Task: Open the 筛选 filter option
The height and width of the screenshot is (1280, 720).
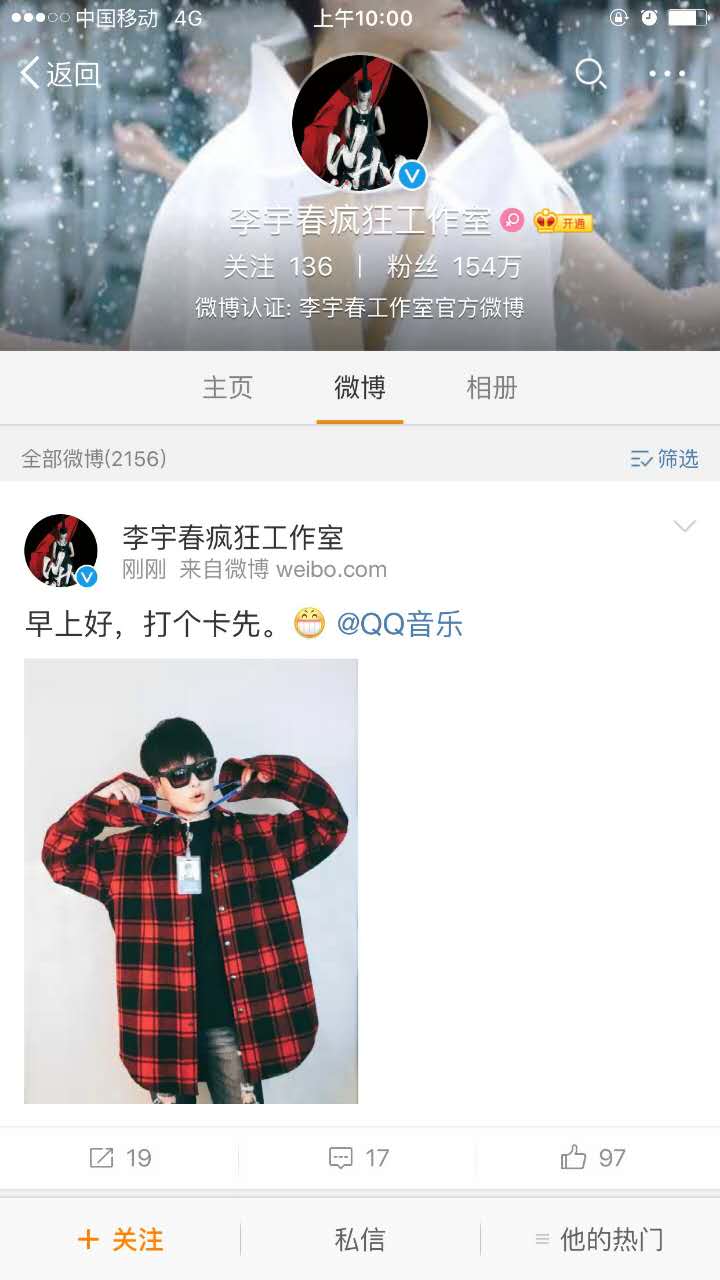Action: point(665,459)
